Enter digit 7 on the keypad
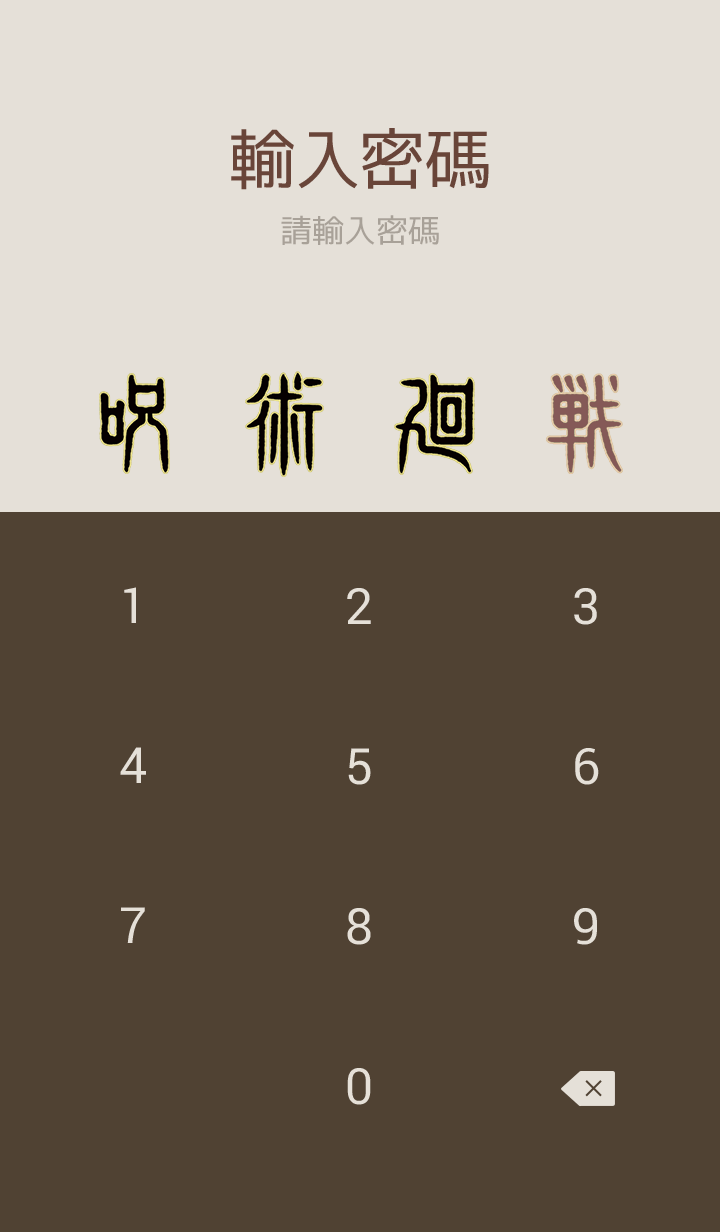The height and width of the screenshot is (1232, 720). tap(132, 927)
